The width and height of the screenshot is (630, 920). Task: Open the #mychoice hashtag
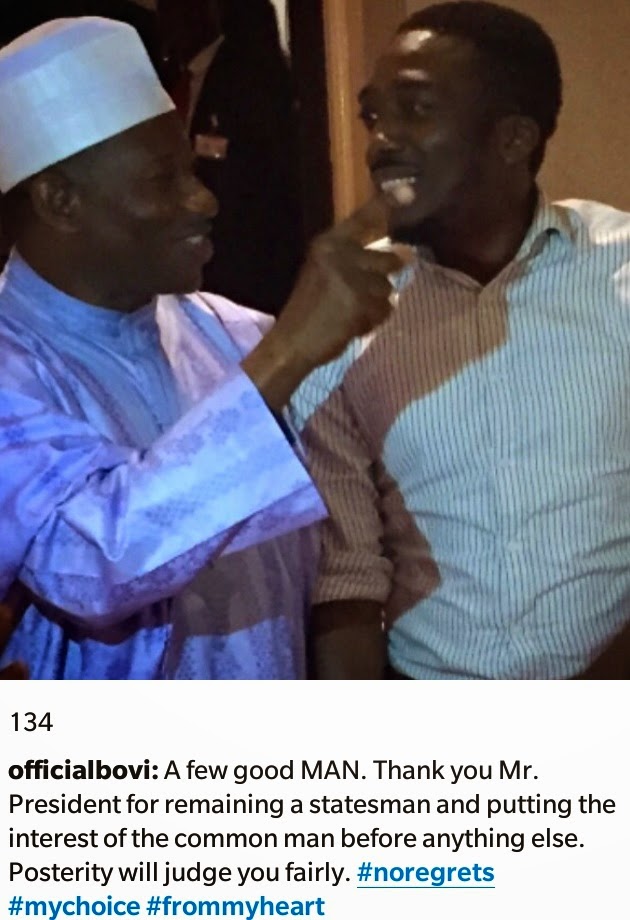point(71,906)
